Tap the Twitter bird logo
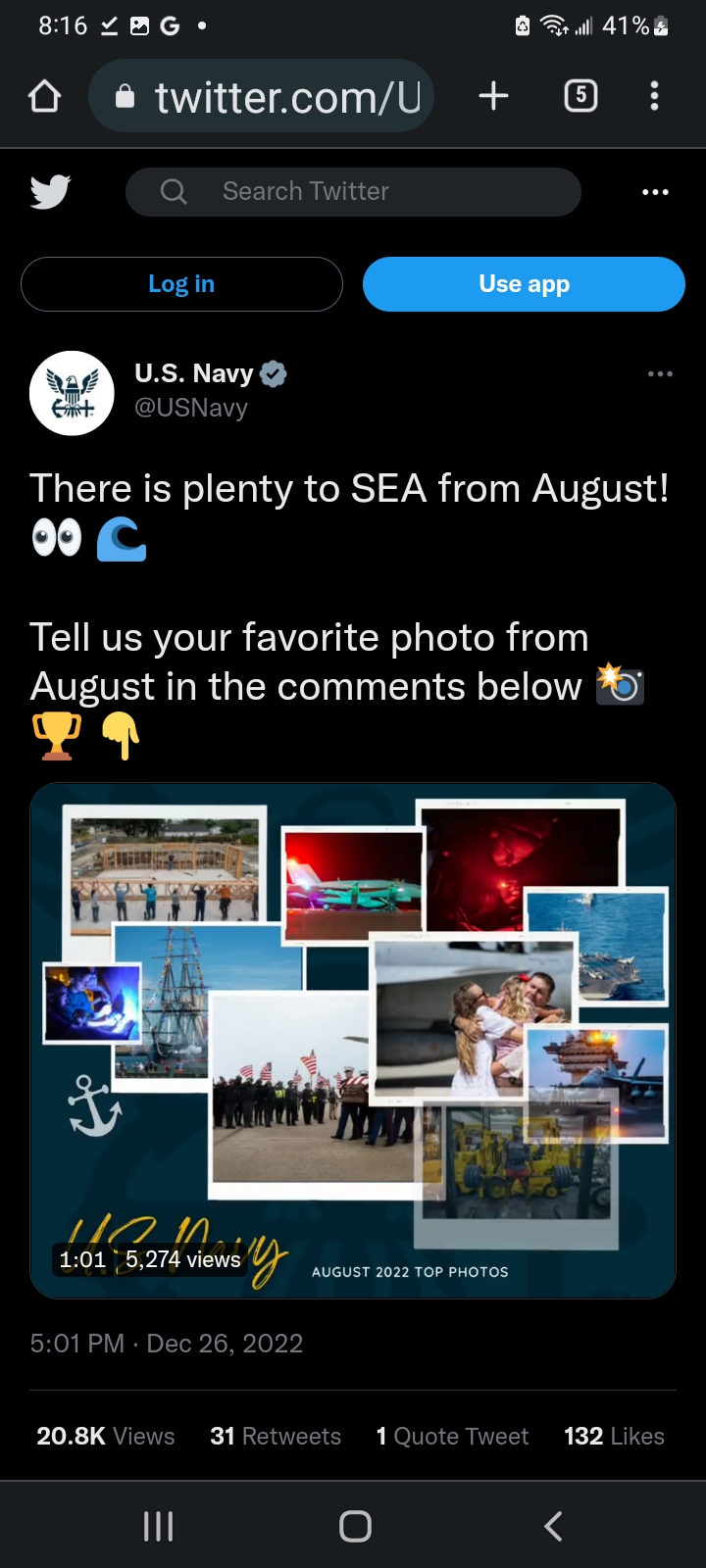The width and height of the screenshot is (706, 1568). pyautogui.click(x=50, y=192)
